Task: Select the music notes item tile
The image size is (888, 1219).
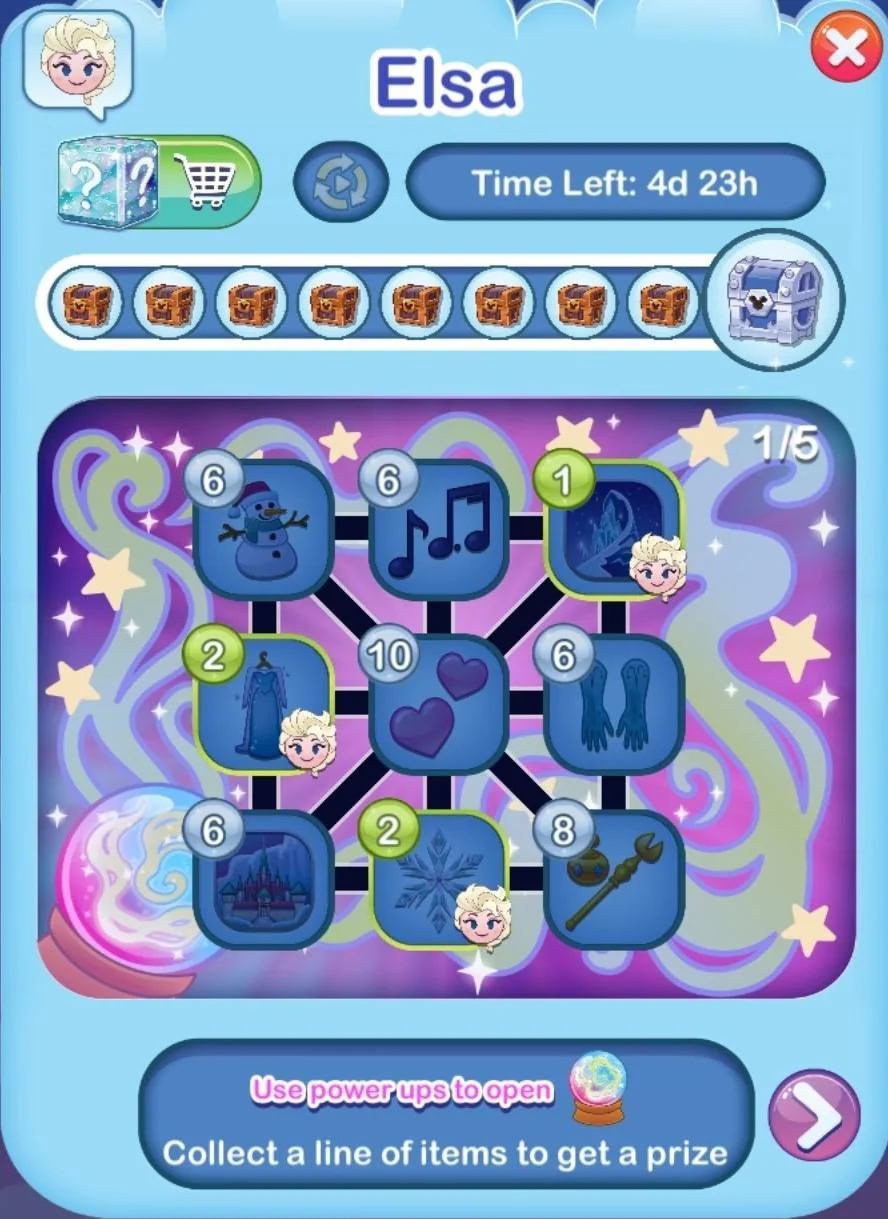Action: [x=438, y=530]
